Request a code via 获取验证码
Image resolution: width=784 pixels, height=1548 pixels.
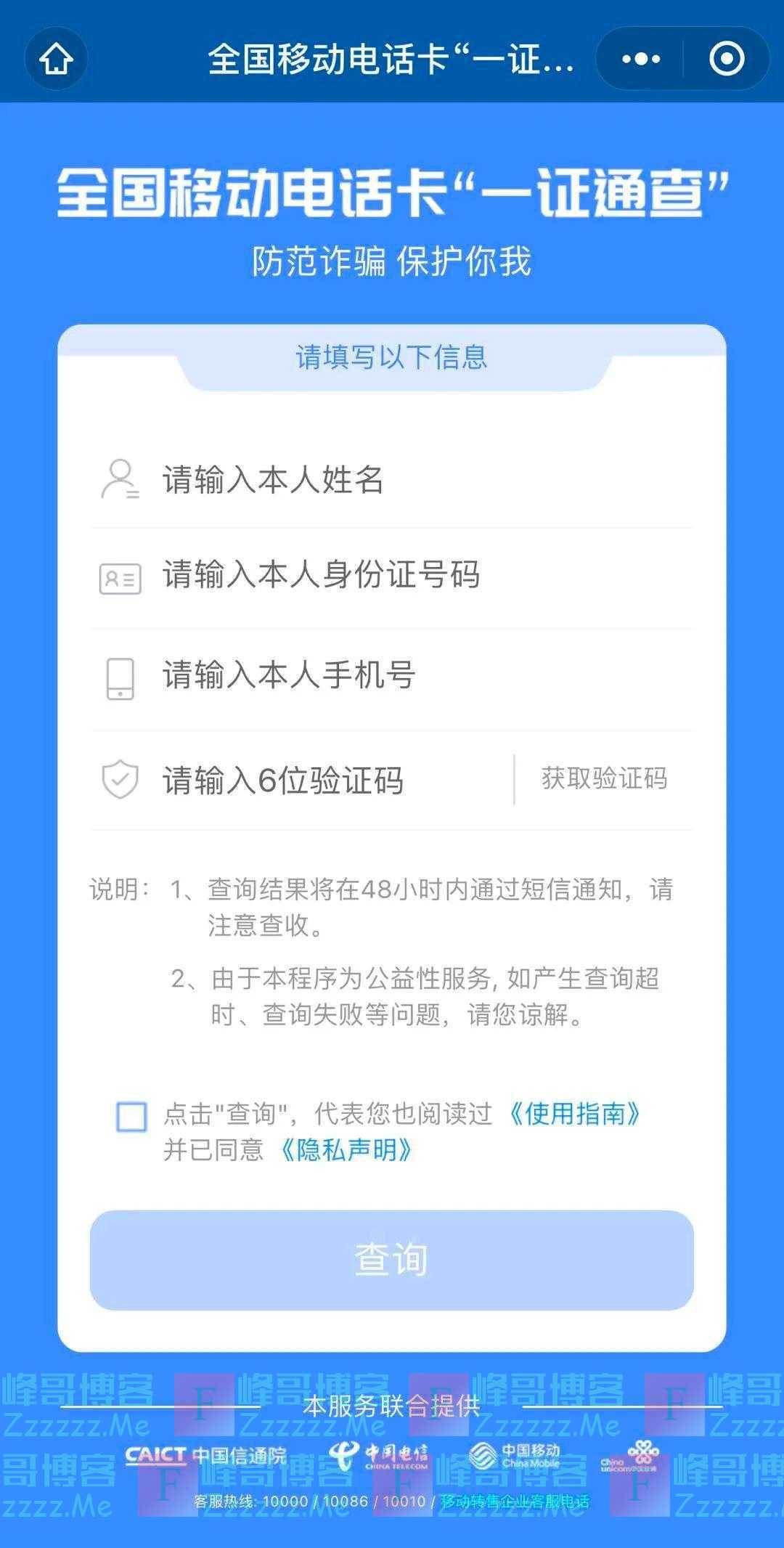[x=604, y=779]
